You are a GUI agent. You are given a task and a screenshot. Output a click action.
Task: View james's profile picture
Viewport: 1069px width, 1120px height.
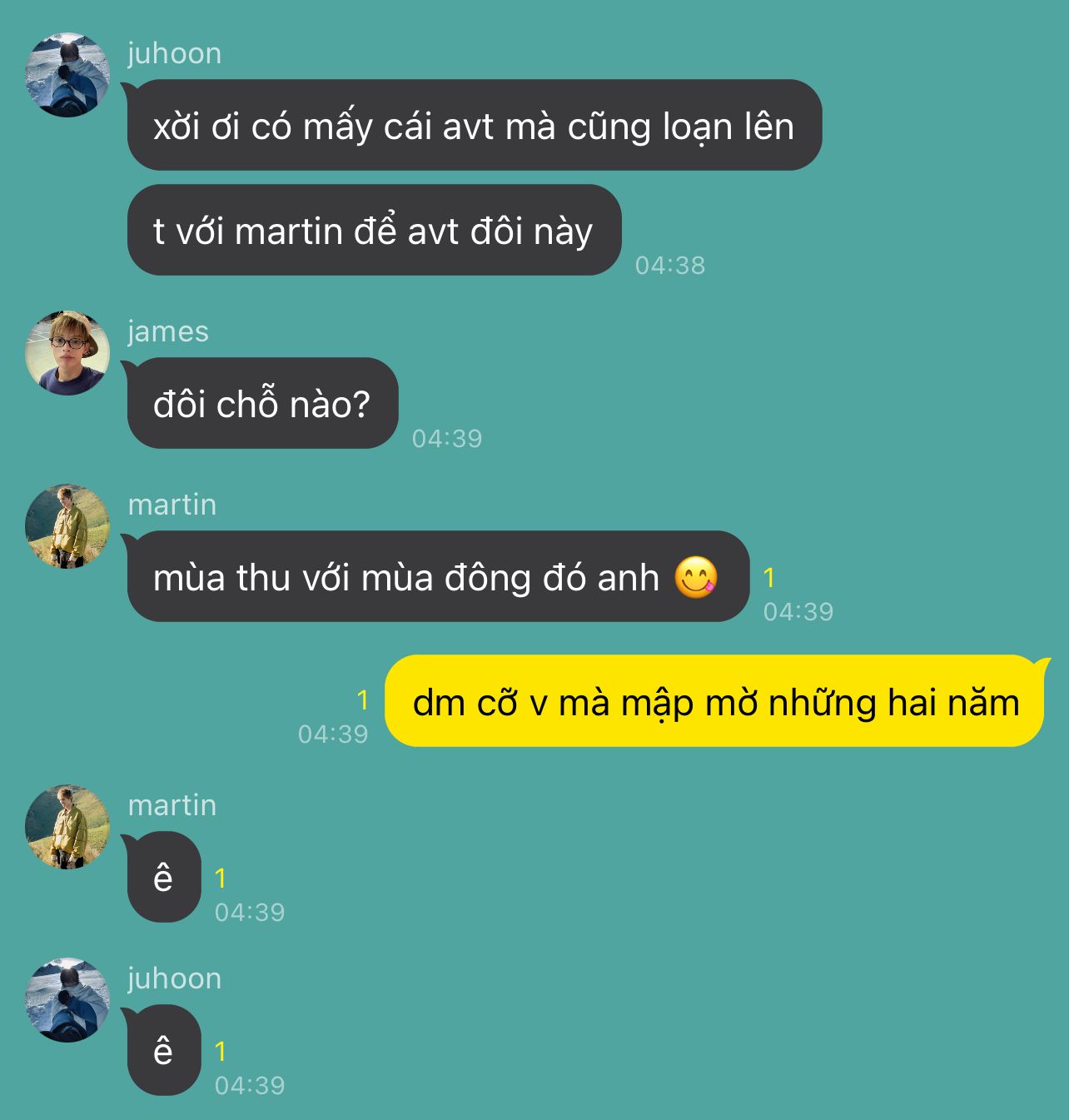pos(67,353)
